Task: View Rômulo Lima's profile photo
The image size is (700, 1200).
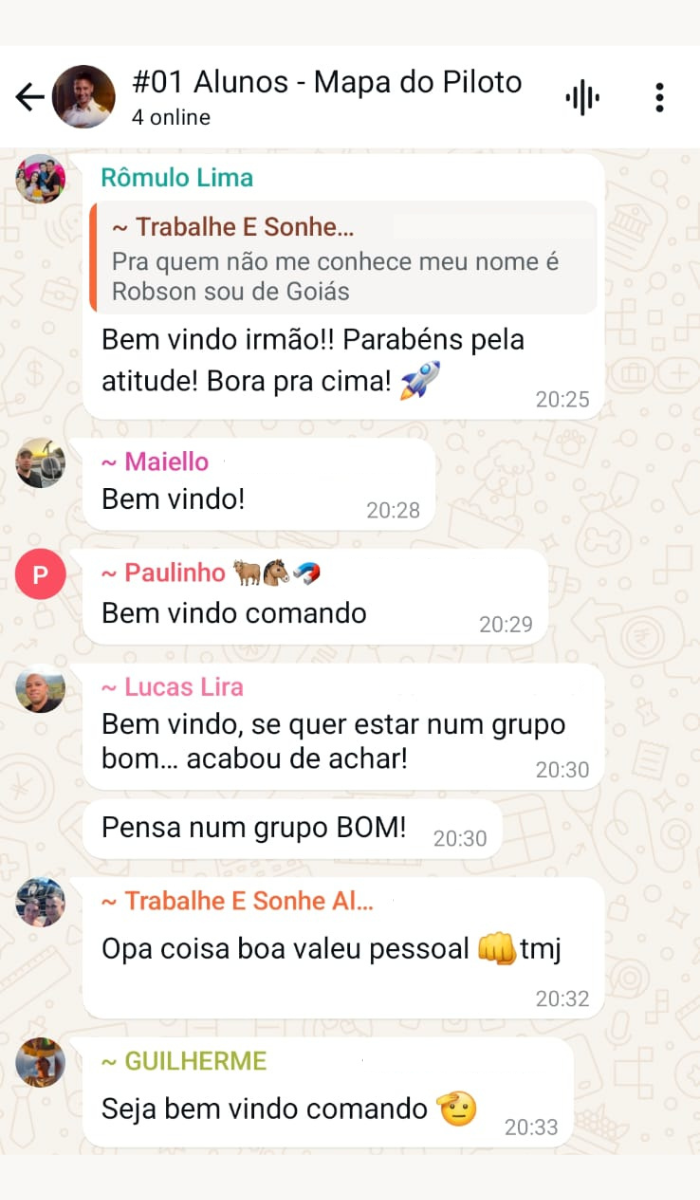Action: point(40,179)
